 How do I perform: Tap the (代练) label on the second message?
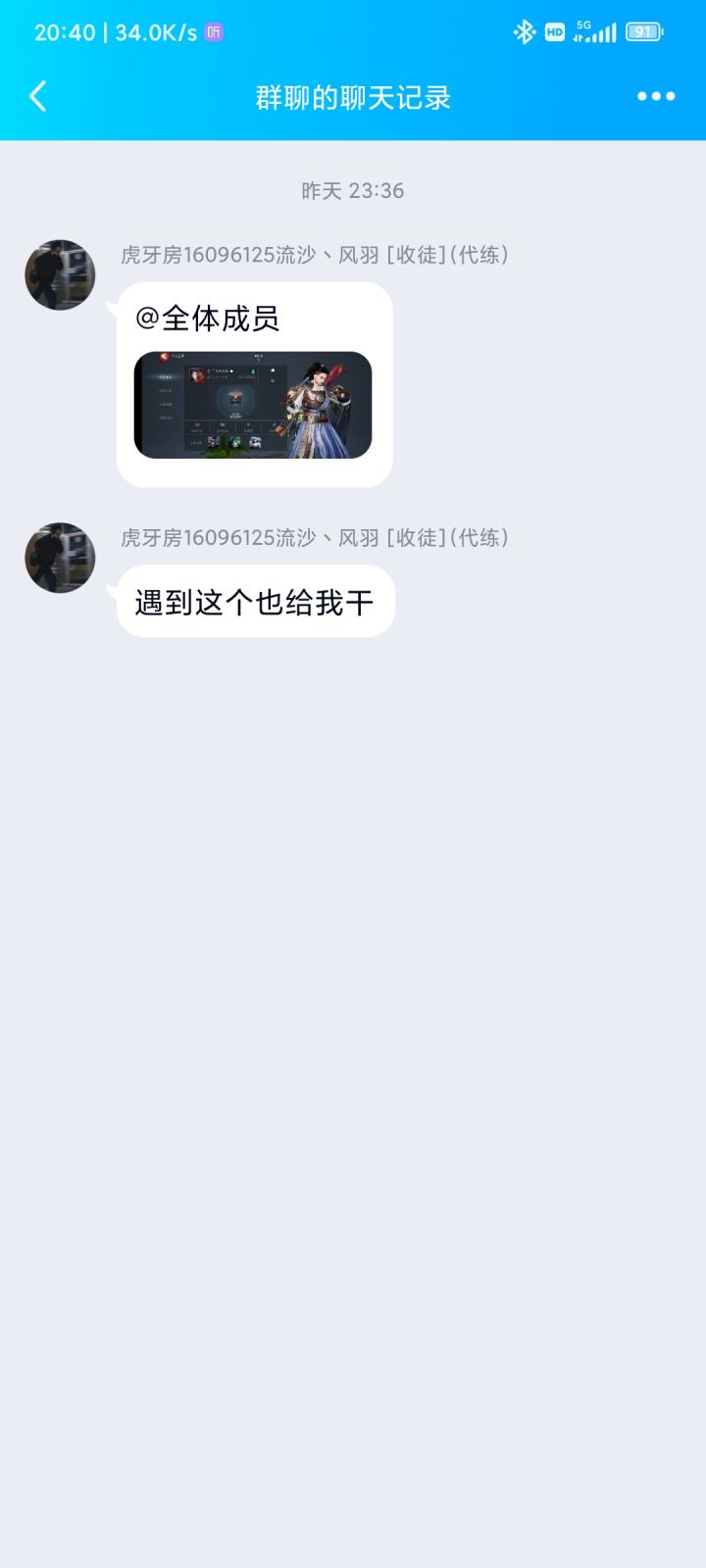coord(482,537)
